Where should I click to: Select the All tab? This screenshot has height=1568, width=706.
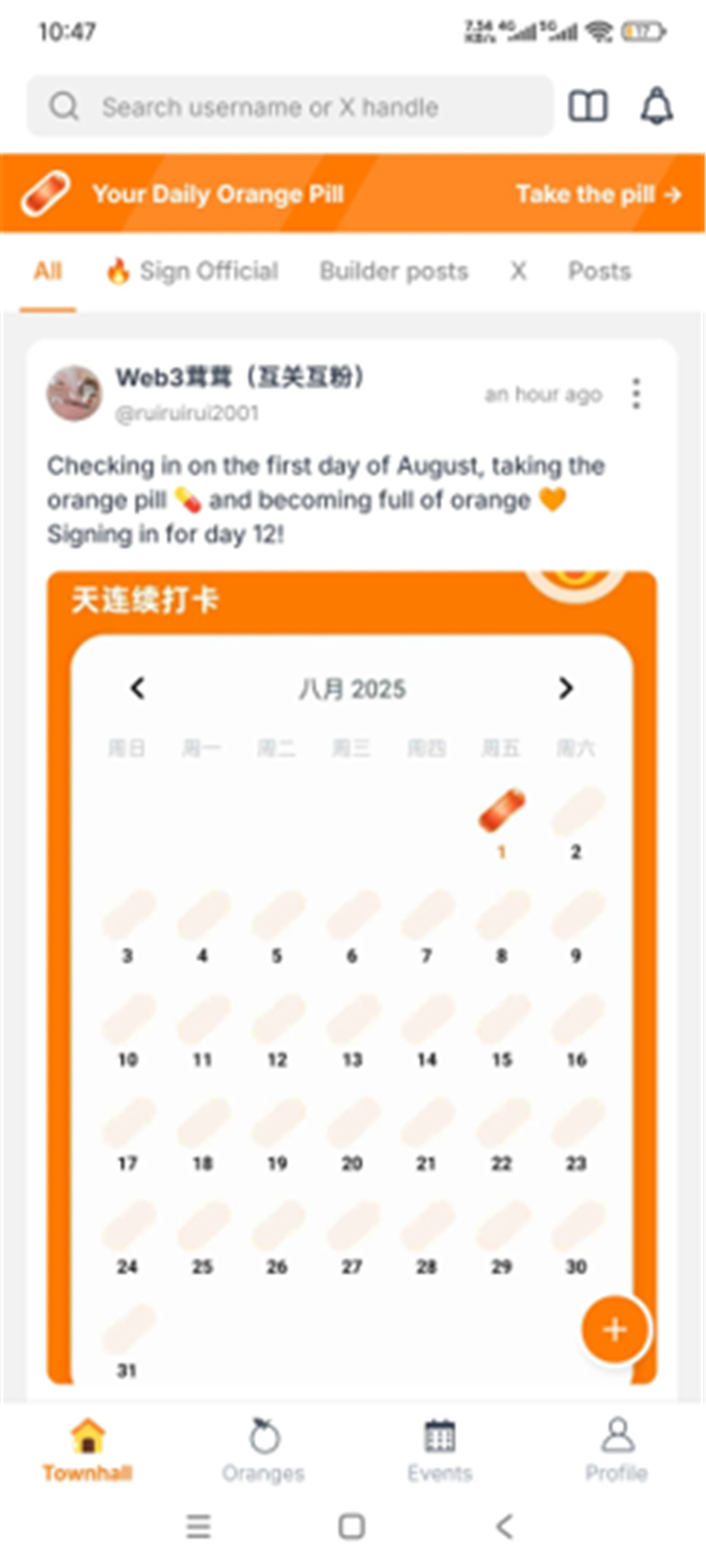48,271
